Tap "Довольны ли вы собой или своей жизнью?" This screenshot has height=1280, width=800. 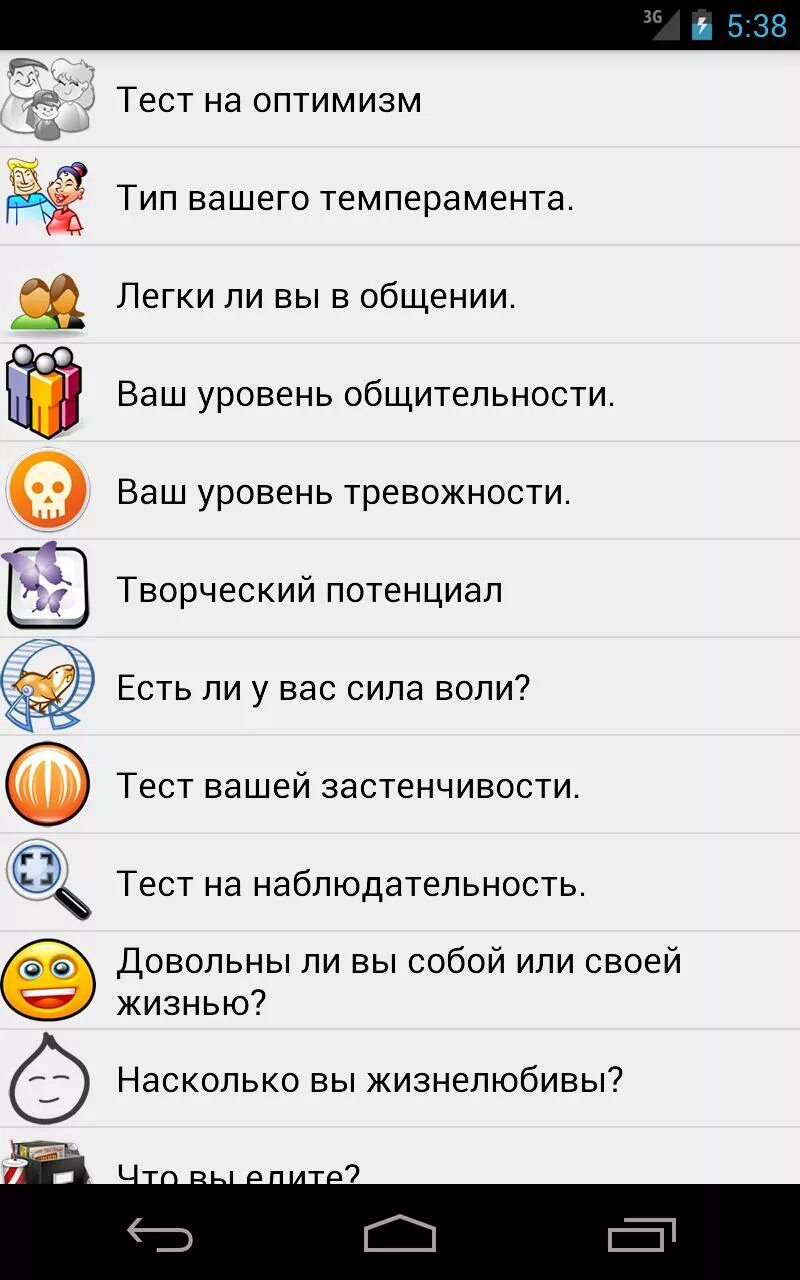pos(400,981)
